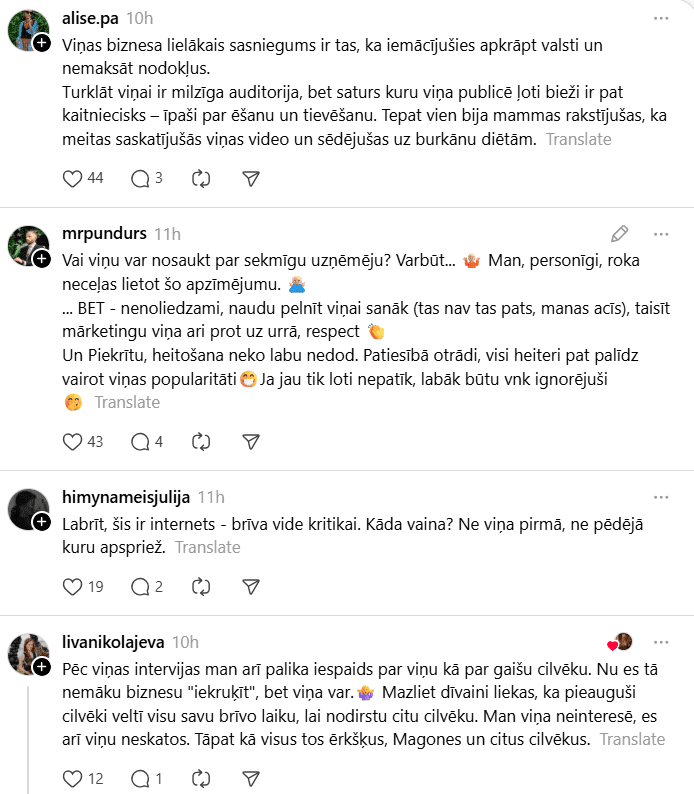Edit mrpundurs' reply with the pencil icon
Viewport: 694px width, 794px height.
point(620,234)
